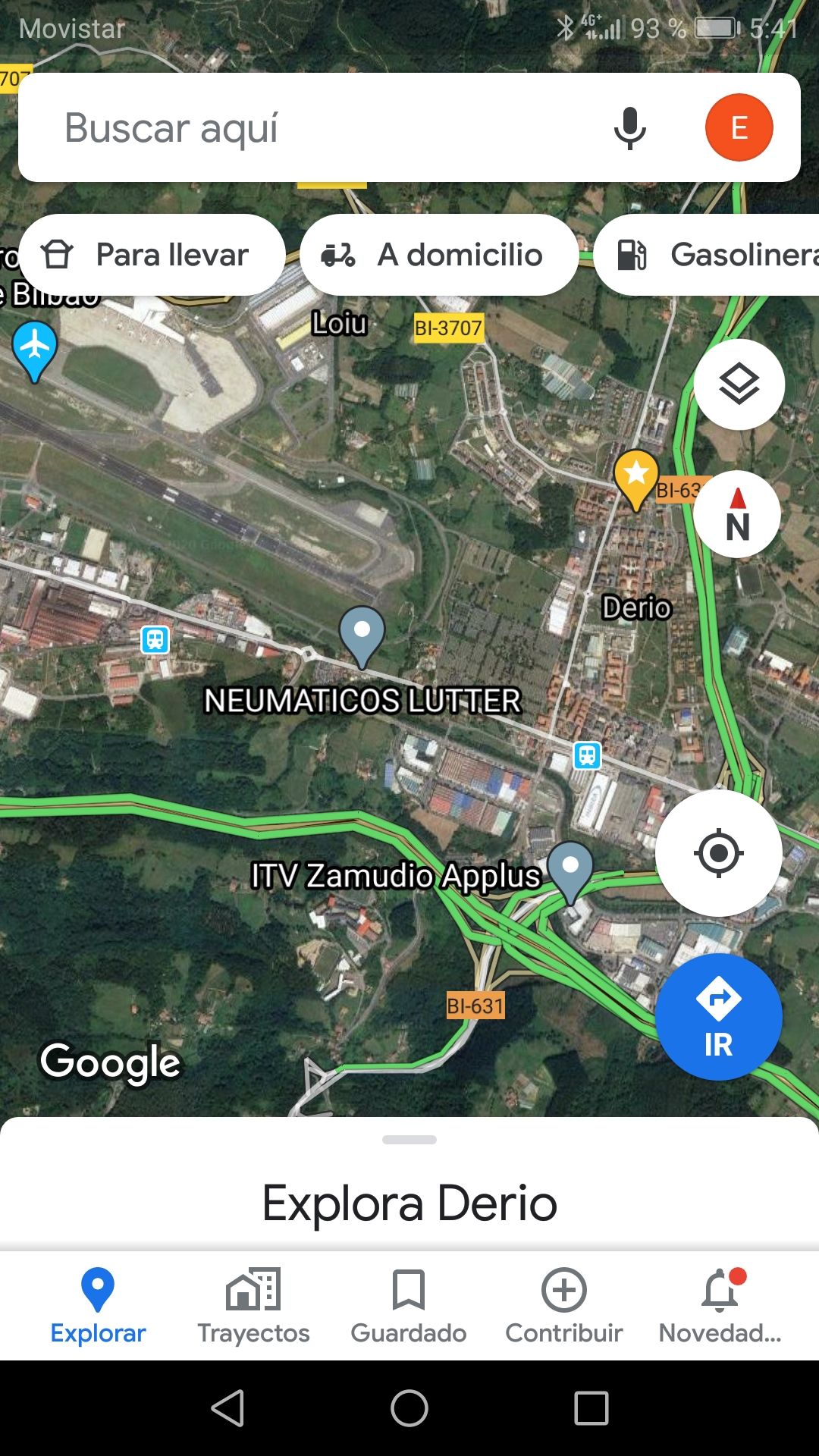The width and height of the screenshot is (819, 1456).
Task: Open the NEUMATICOS LUTTER map pin
Action: [362, 634]
